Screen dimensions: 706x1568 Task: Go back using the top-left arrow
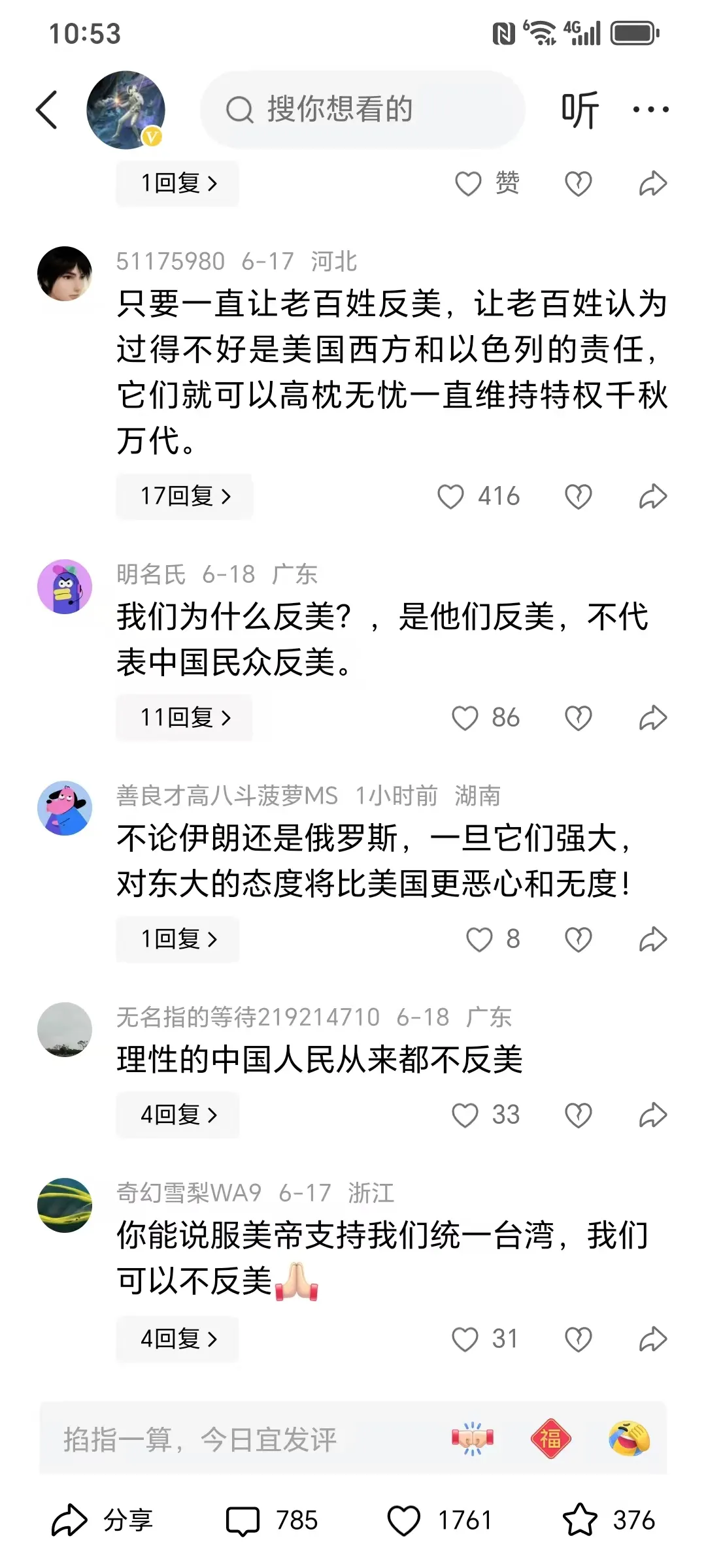[x=47, y=110]
